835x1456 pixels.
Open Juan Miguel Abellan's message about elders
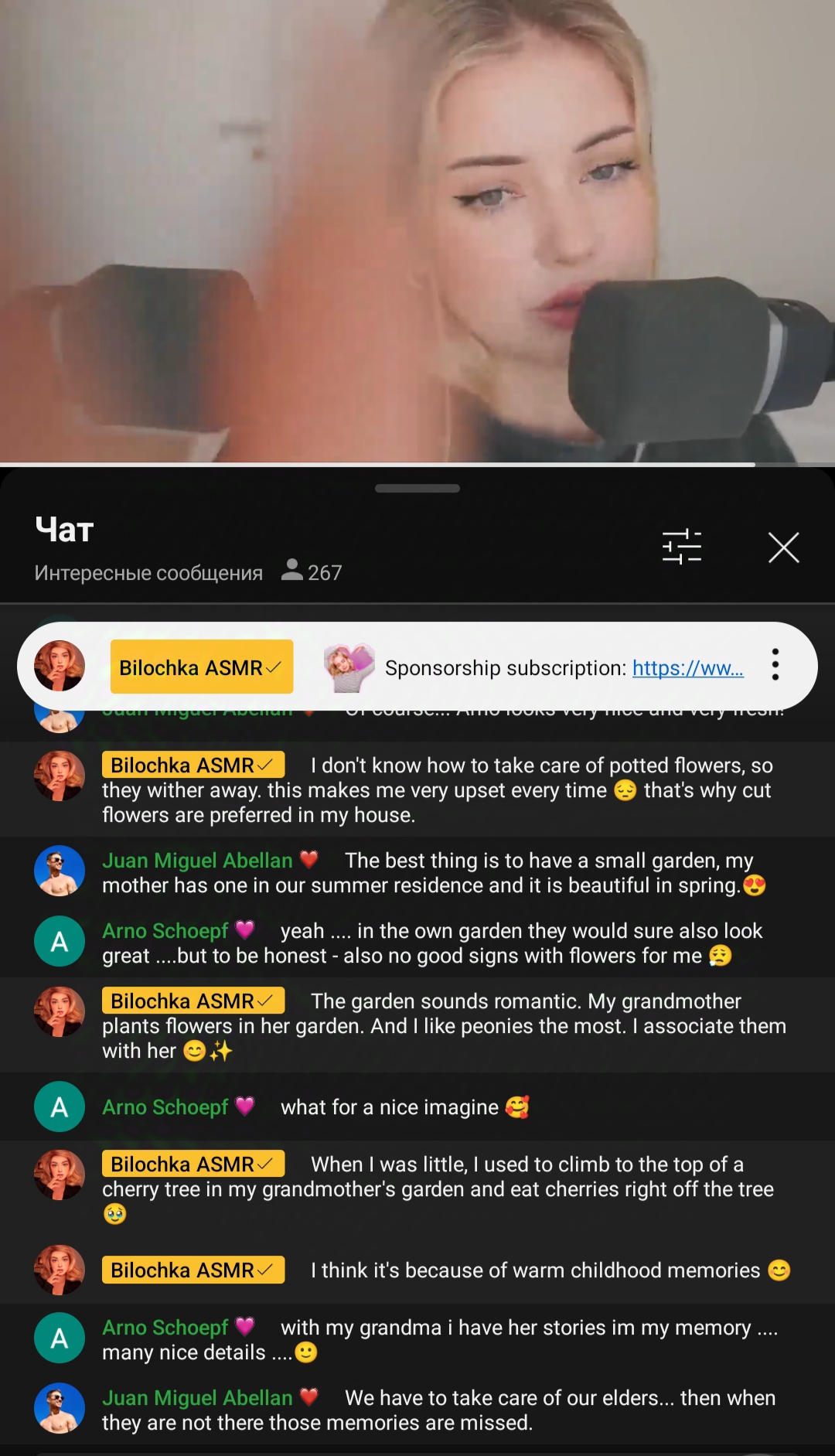pos(417,1410)
